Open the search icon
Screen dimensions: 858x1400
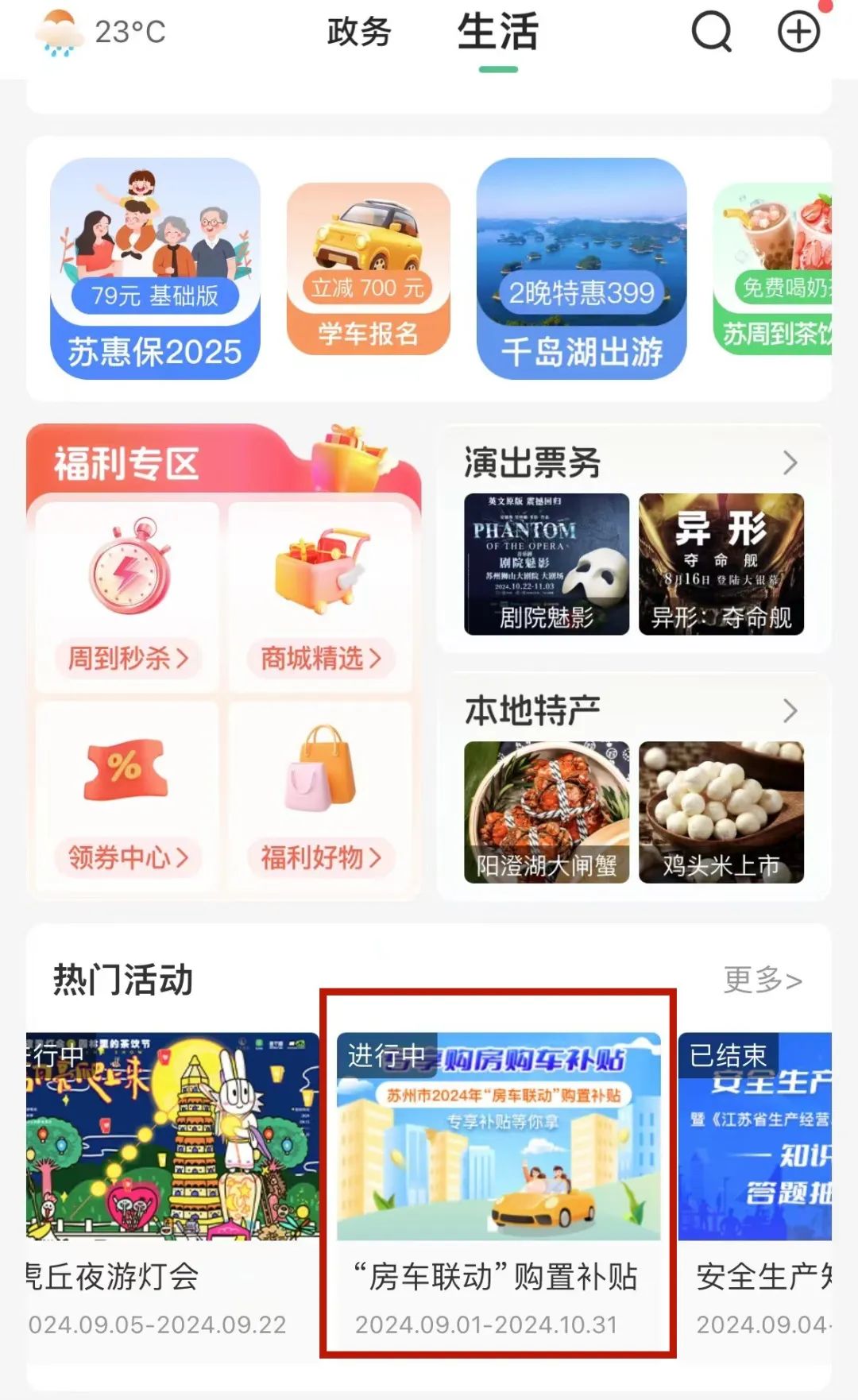click(x=711, y=33)
